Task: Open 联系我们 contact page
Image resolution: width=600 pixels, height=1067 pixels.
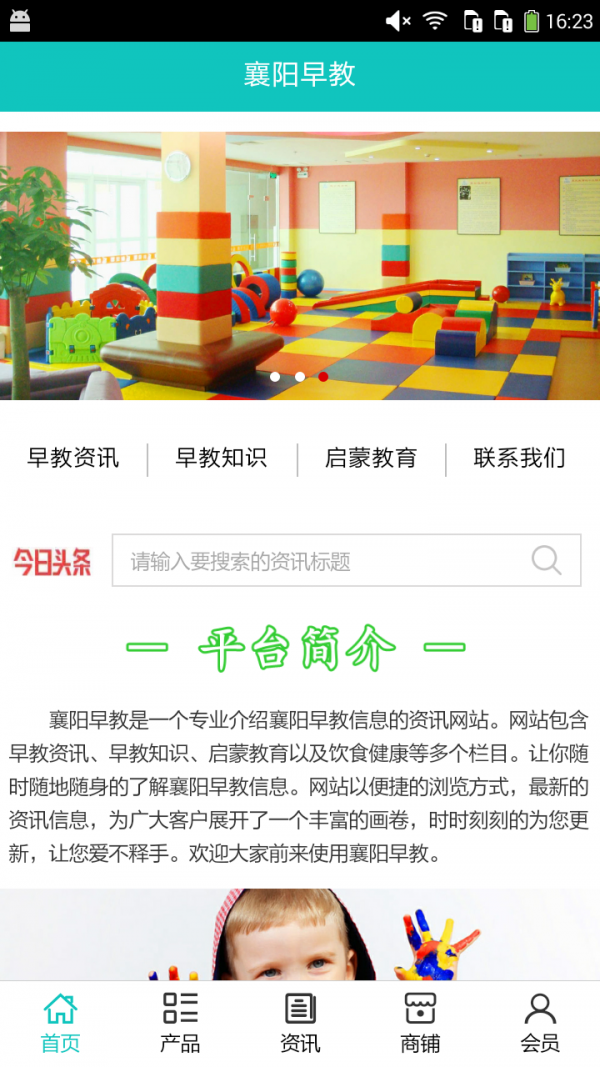Action: click(519, 458)
